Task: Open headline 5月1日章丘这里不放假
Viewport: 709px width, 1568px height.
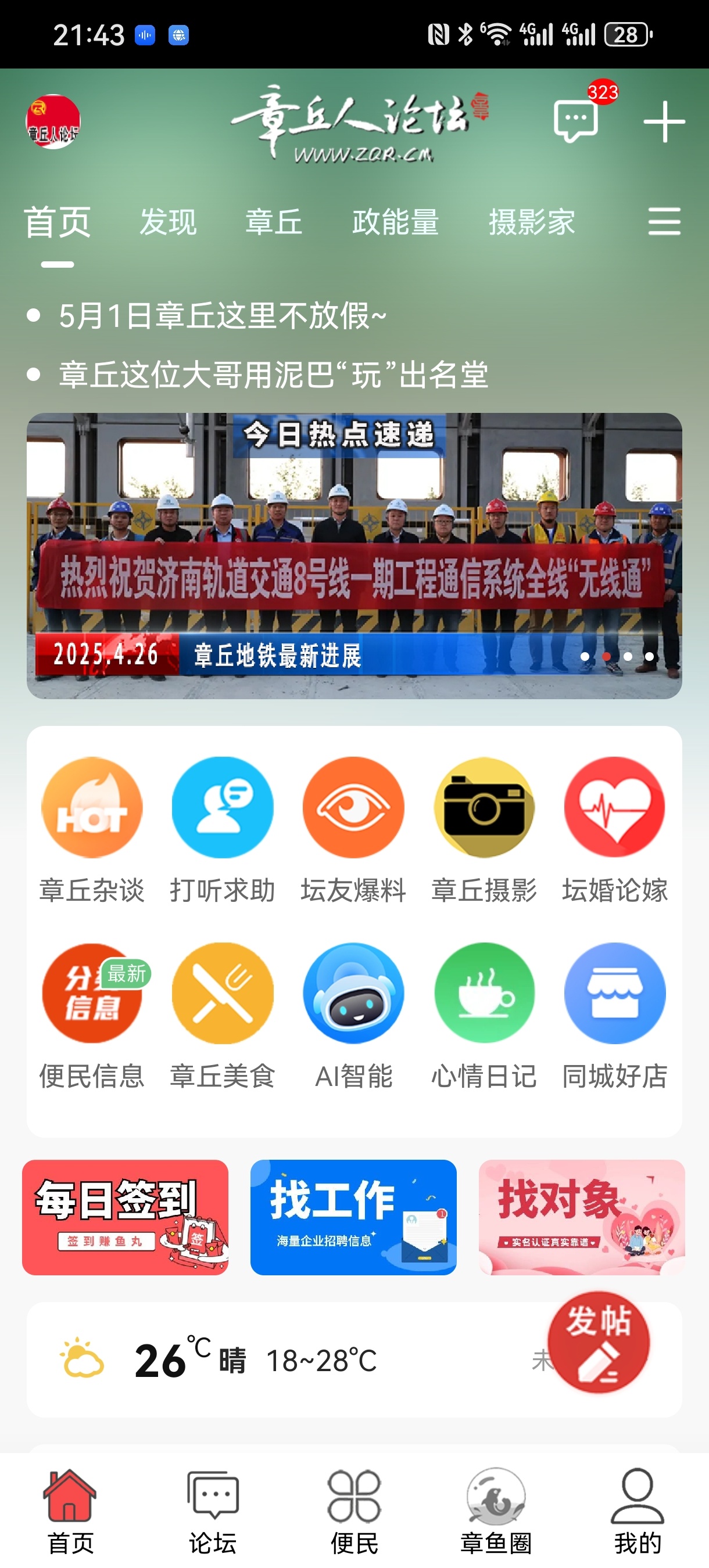Action: click(x=222, y=315)
